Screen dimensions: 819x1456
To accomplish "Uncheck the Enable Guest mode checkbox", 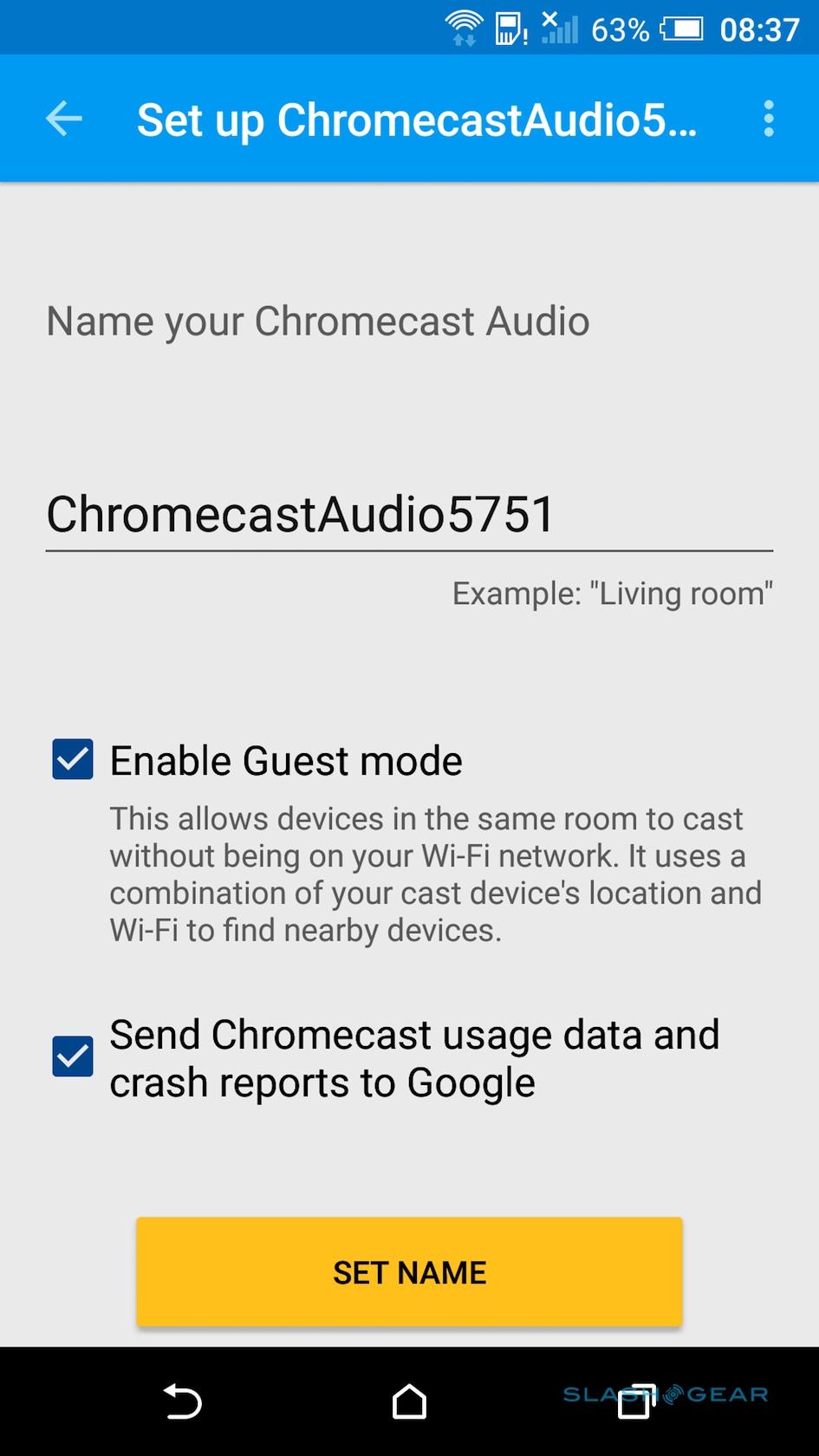I will coord(73,760).
